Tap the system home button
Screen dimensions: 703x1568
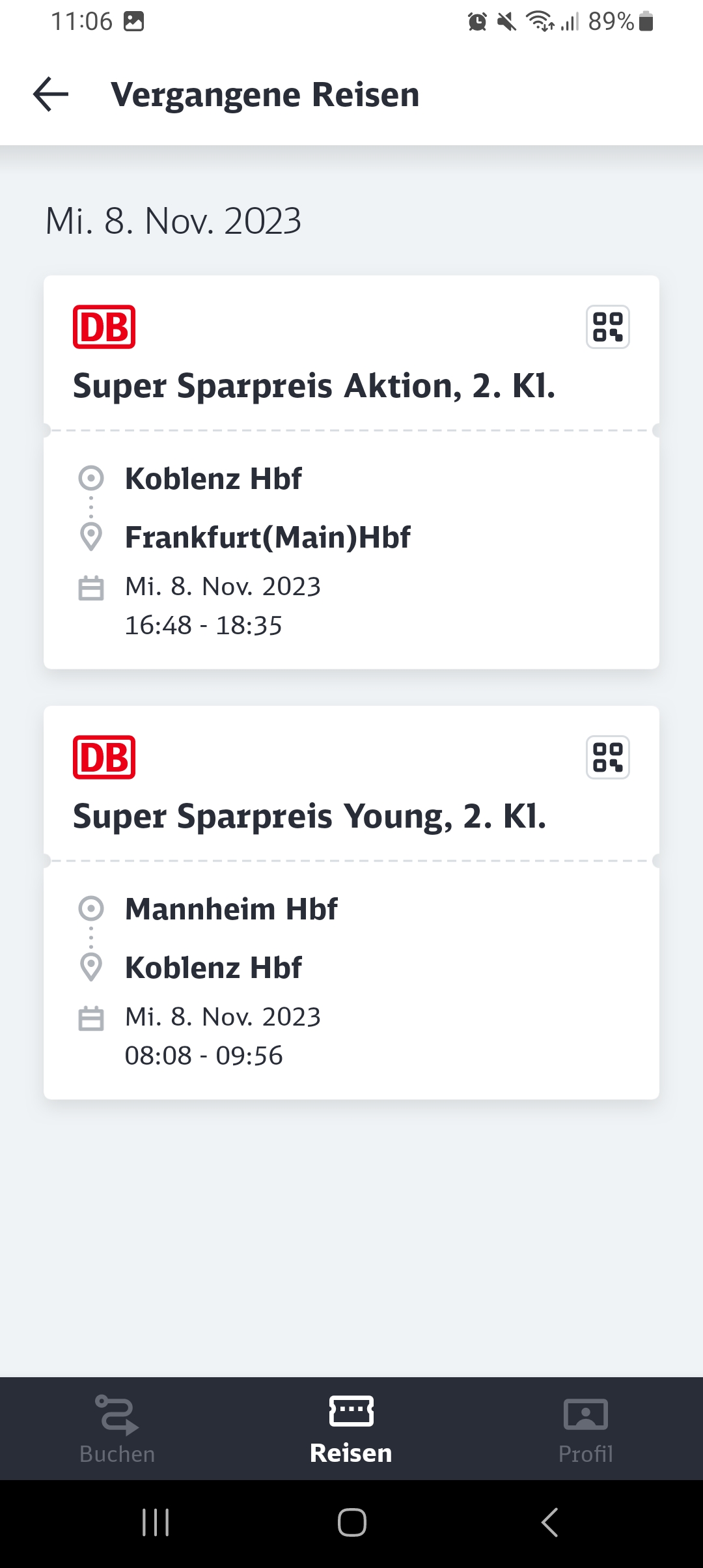pyautogui.click(x=351, y=1522)
